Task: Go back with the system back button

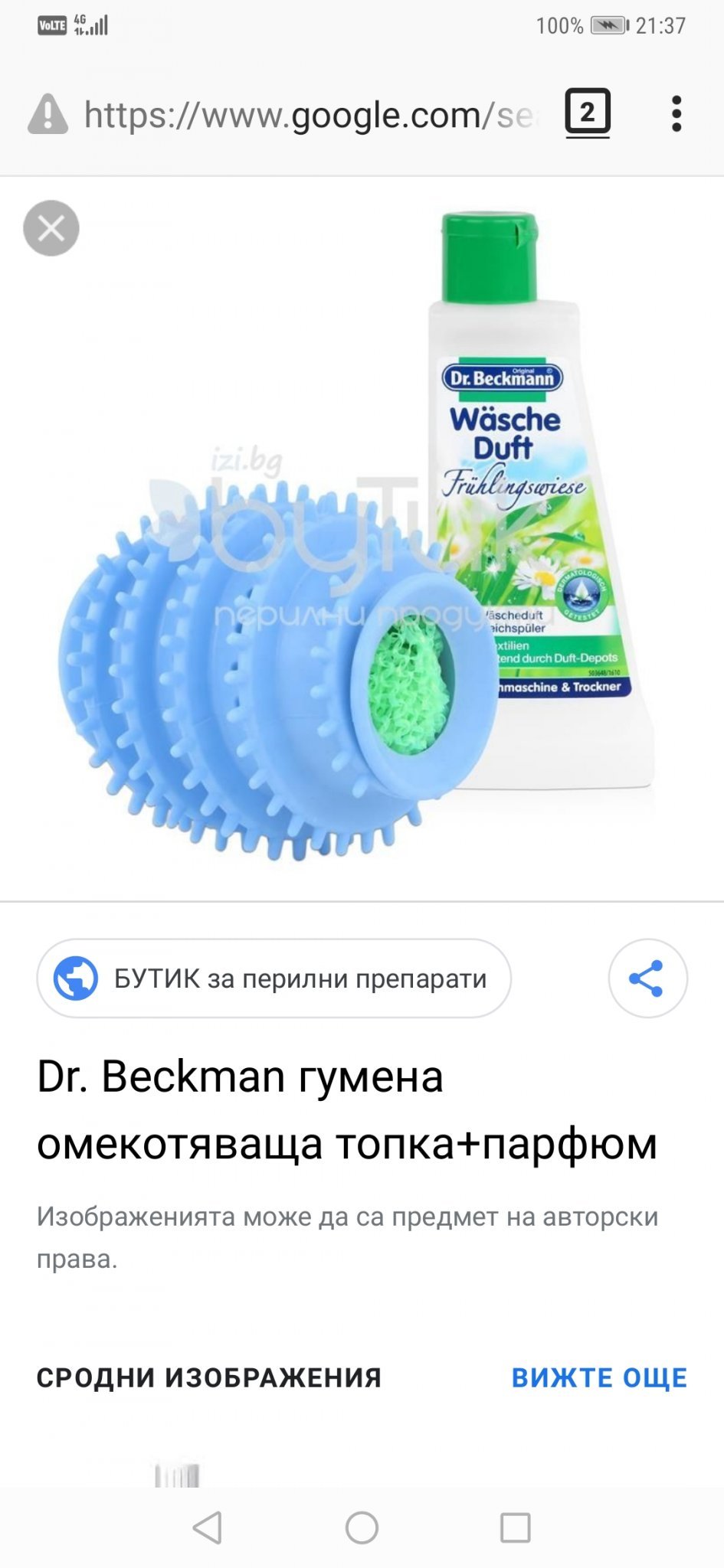Action: [208, 1528]
